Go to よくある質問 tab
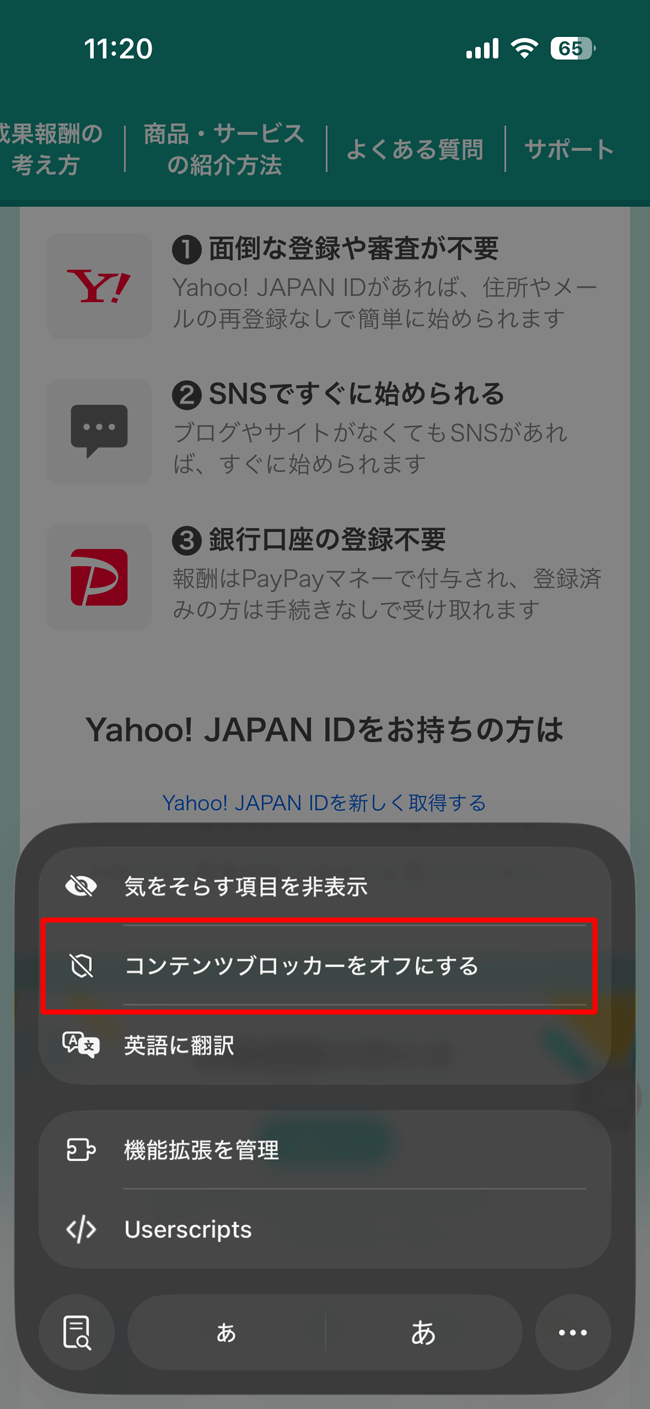Viewport: 650px width, 1409px height. [x=414, y=149]
